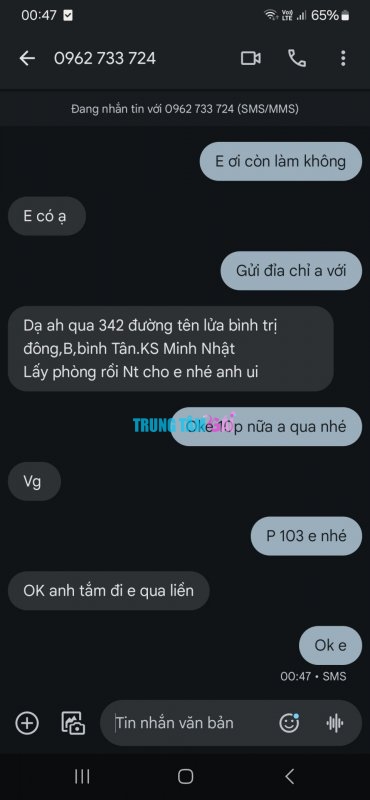This screenshot has height=800, width=370.
Task: Open the emoji picker
Action: point(289,723)
